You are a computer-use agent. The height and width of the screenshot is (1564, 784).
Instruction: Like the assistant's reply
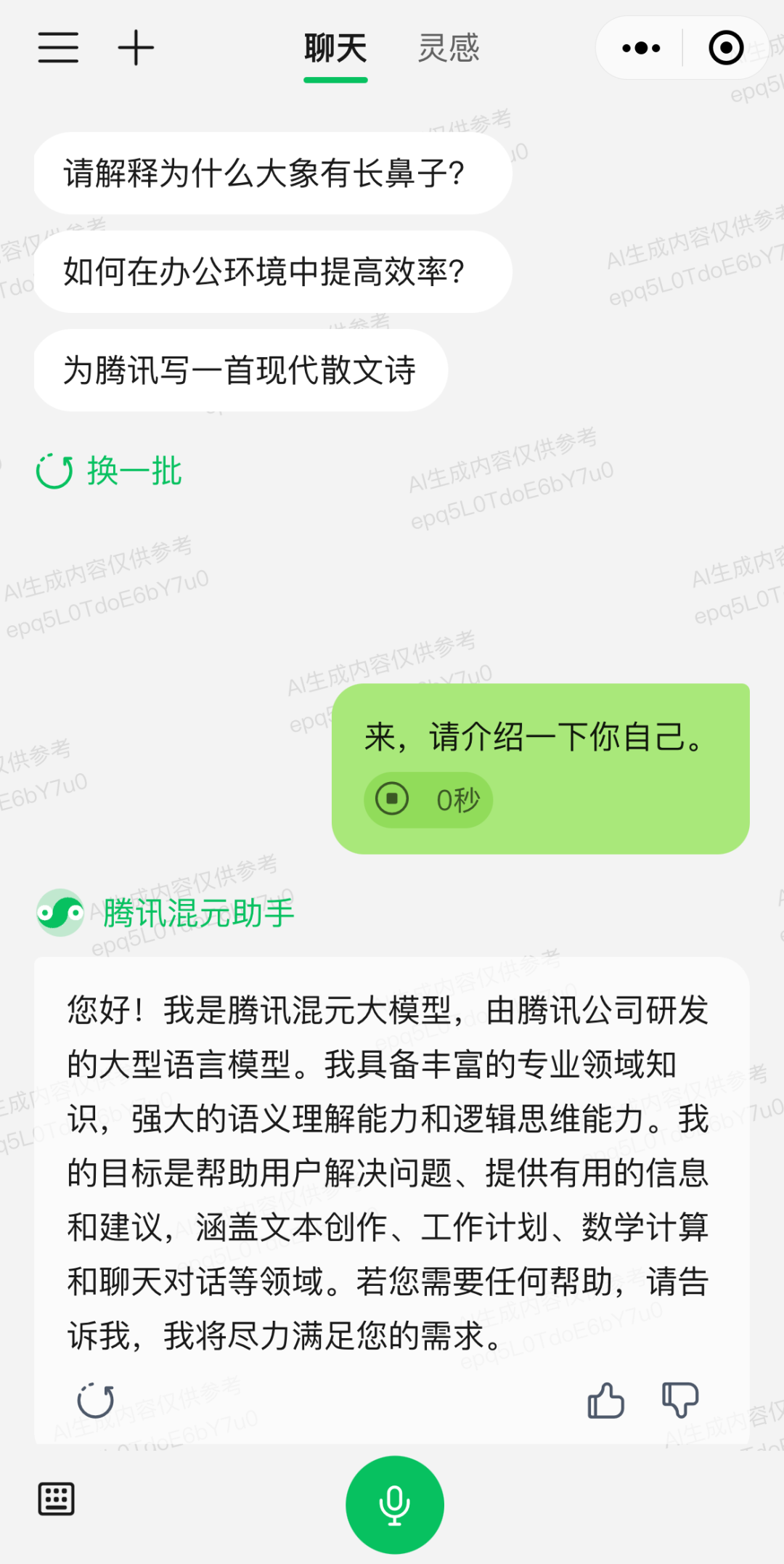(x=605, y=1401)
